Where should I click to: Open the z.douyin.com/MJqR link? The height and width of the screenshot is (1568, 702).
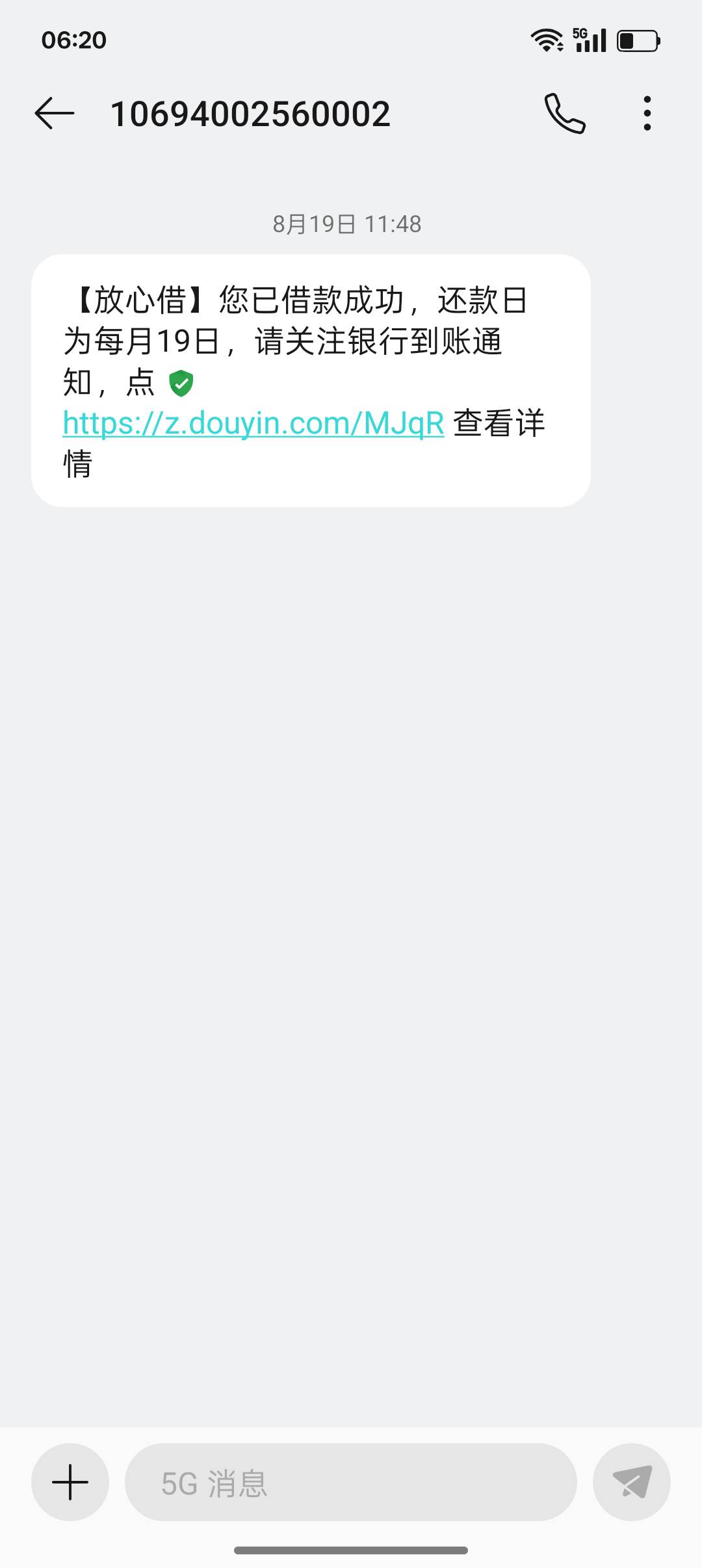coord(253,423)
